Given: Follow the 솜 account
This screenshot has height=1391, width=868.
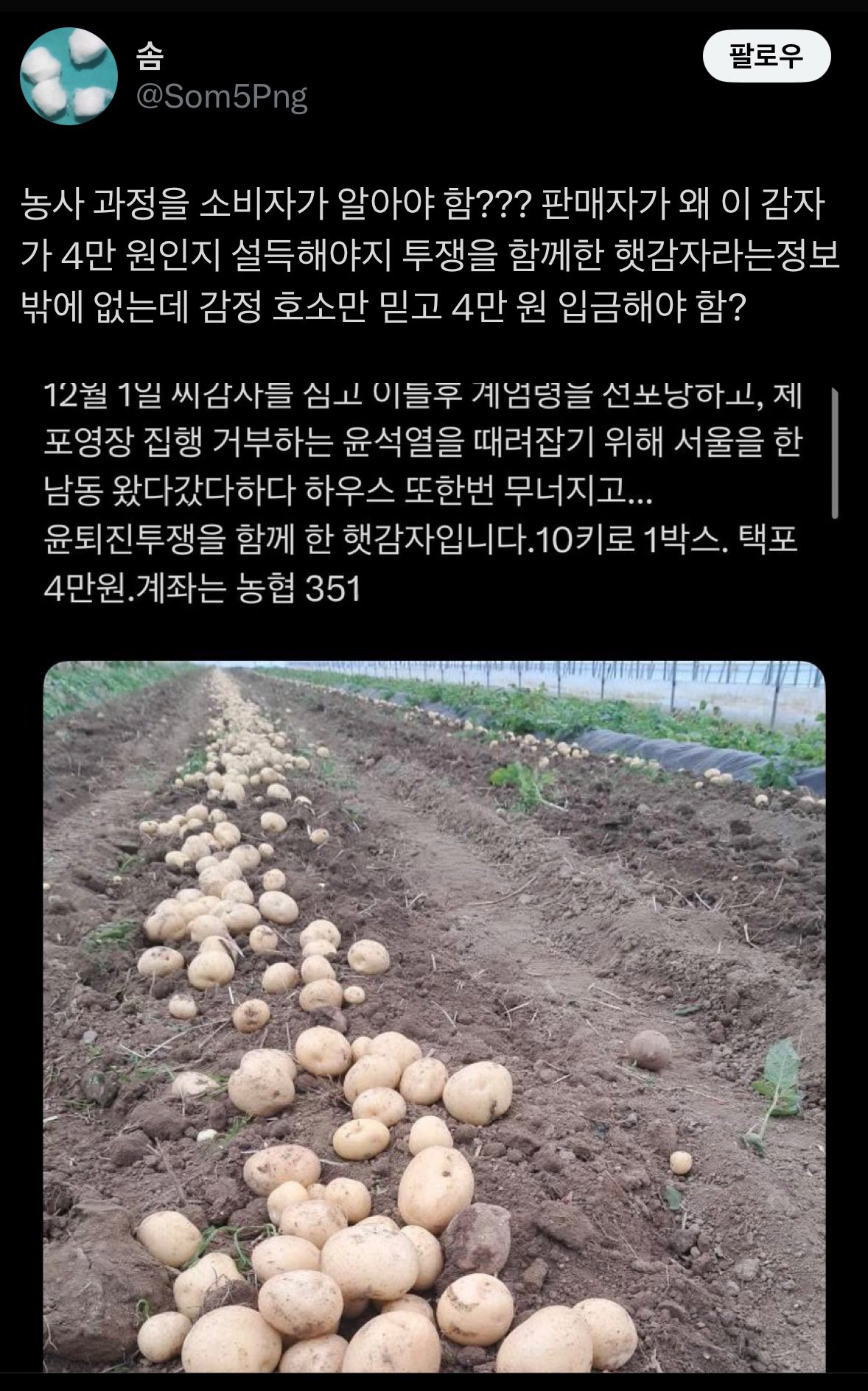Looking at the screenshot, I should 766,56.
